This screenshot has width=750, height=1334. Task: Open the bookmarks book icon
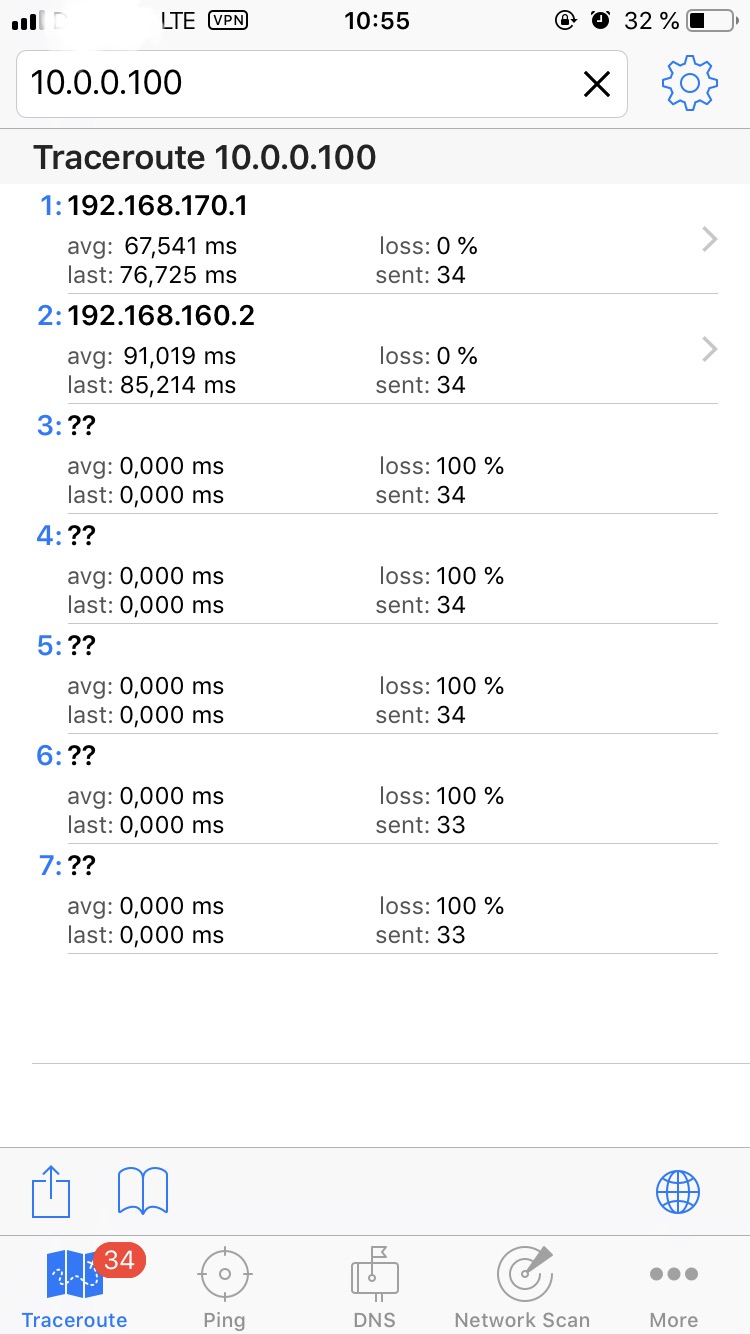coord(143,1192)
